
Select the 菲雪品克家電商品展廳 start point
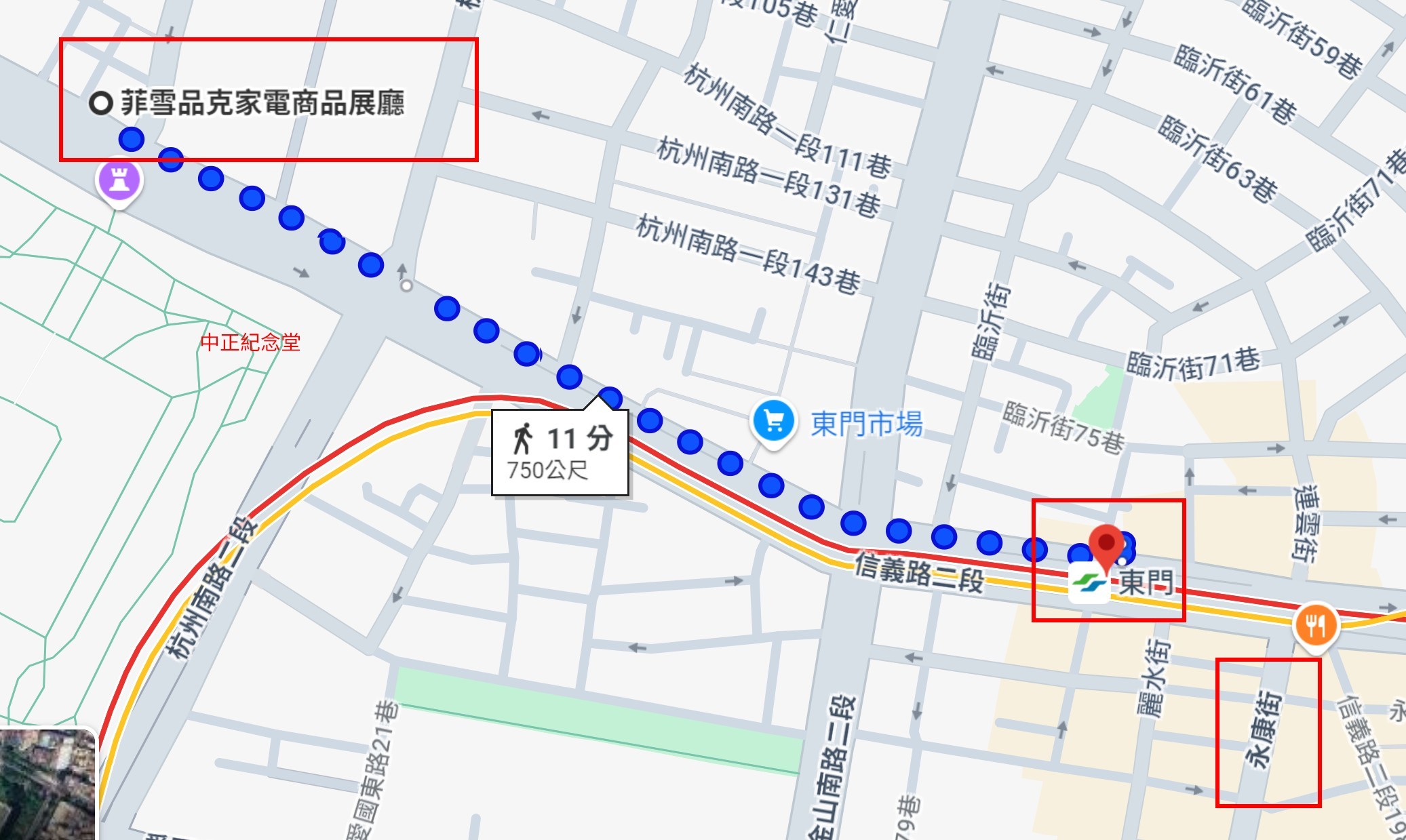101,104
